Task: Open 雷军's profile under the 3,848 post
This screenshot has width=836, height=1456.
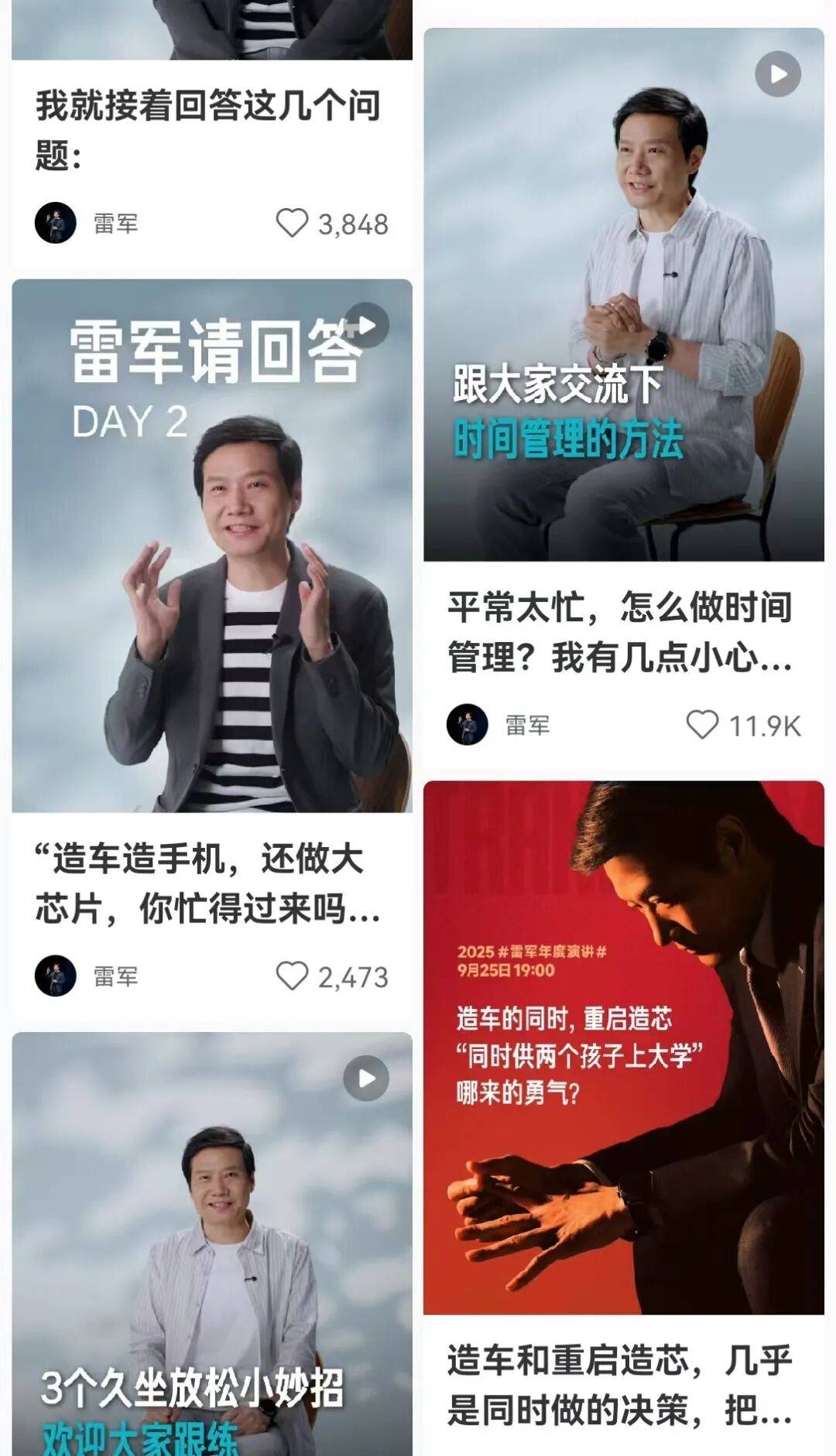Action: point(57,224)
